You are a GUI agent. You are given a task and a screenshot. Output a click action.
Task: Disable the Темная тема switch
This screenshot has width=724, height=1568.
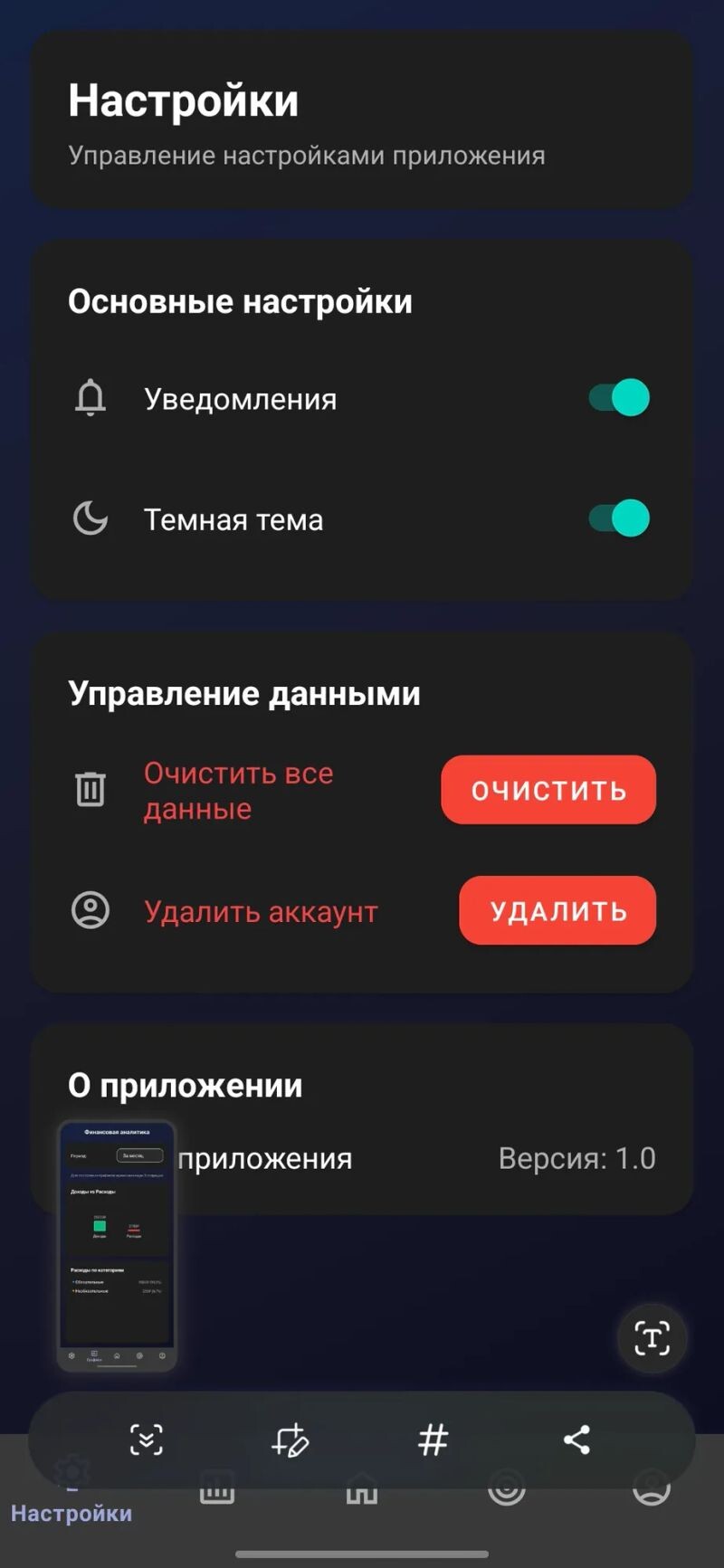(620, 518)
